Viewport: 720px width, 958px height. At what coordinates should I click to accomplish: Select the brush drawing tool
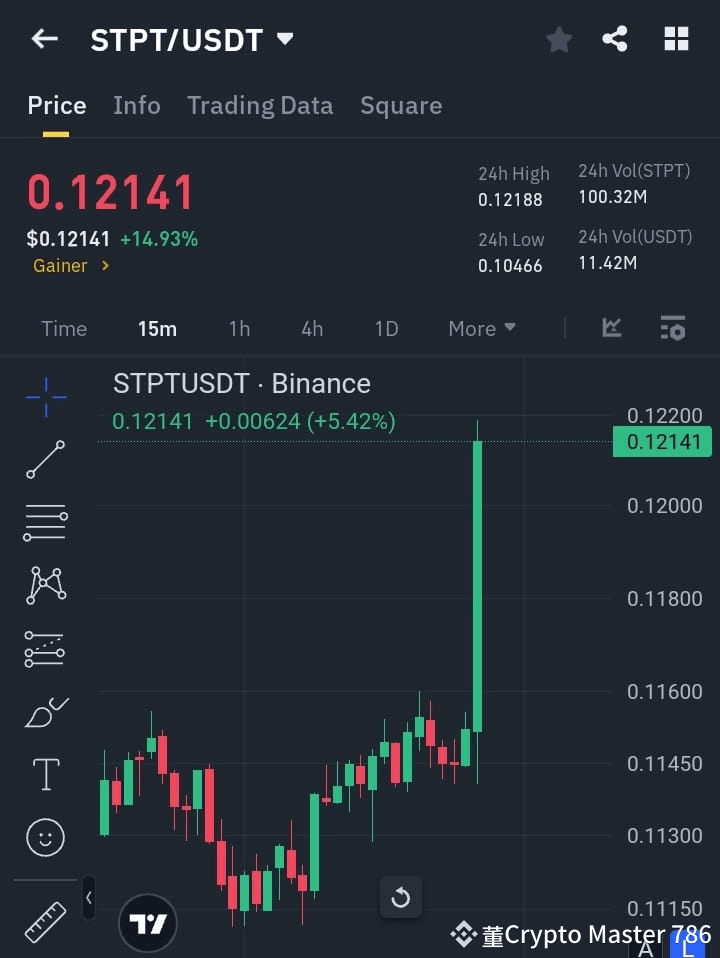45,712
